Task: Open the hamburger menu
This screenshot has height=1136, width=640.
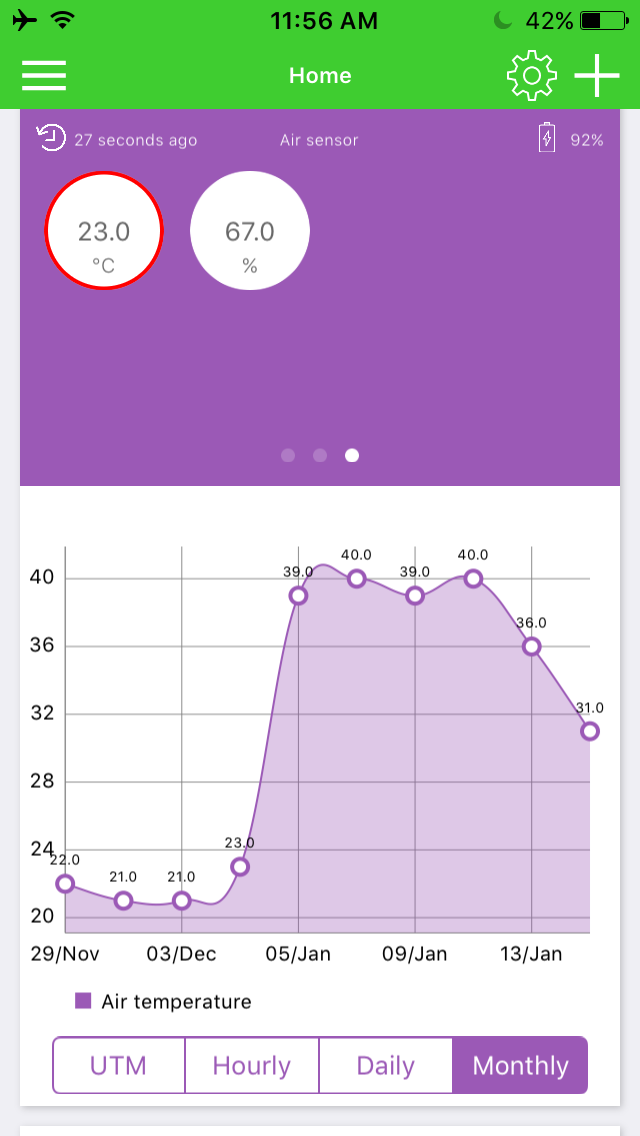Action: click(x=44, y=75)
